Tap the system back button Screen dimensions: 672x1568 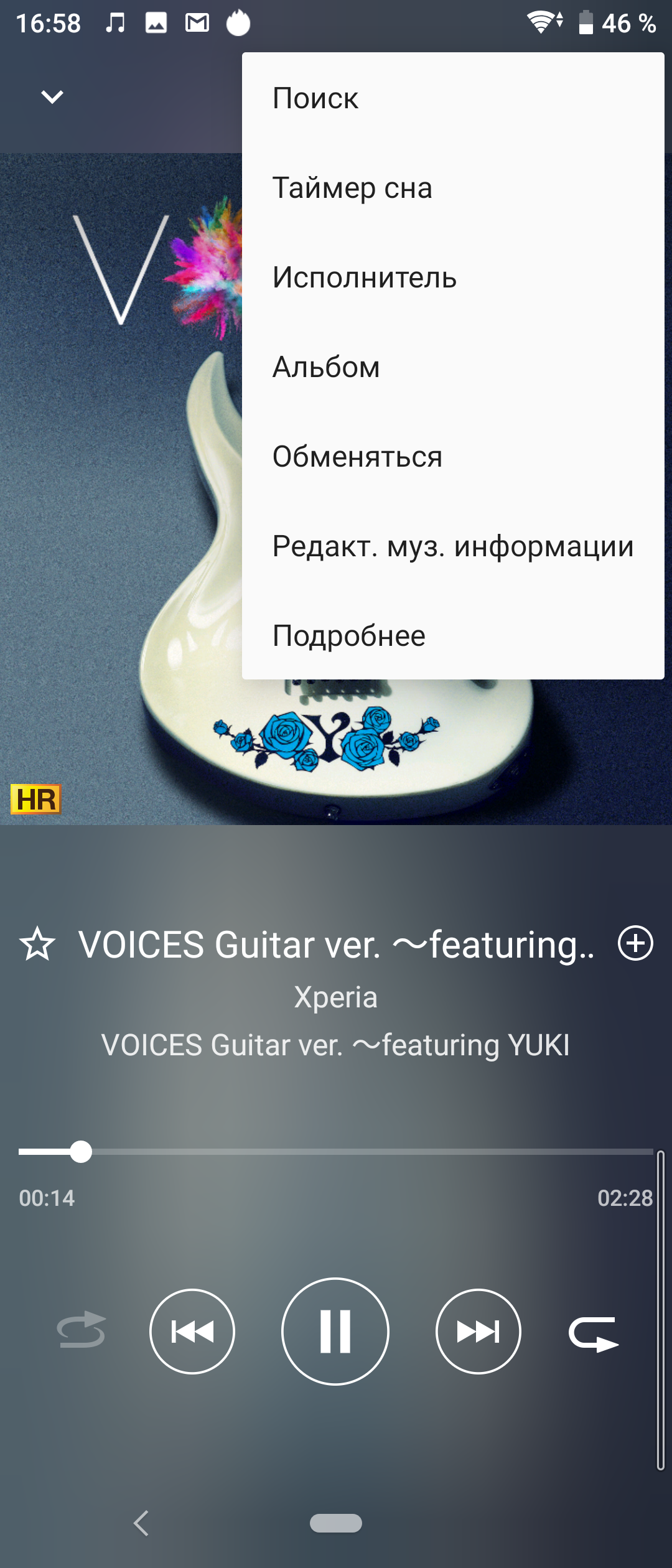click(x=142, y=1523)
